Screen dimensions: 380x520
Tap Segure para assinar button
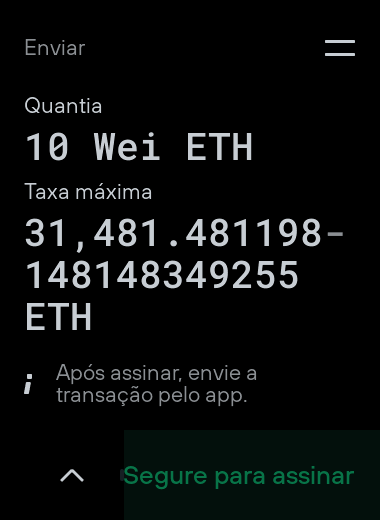[x=252, y=475]
